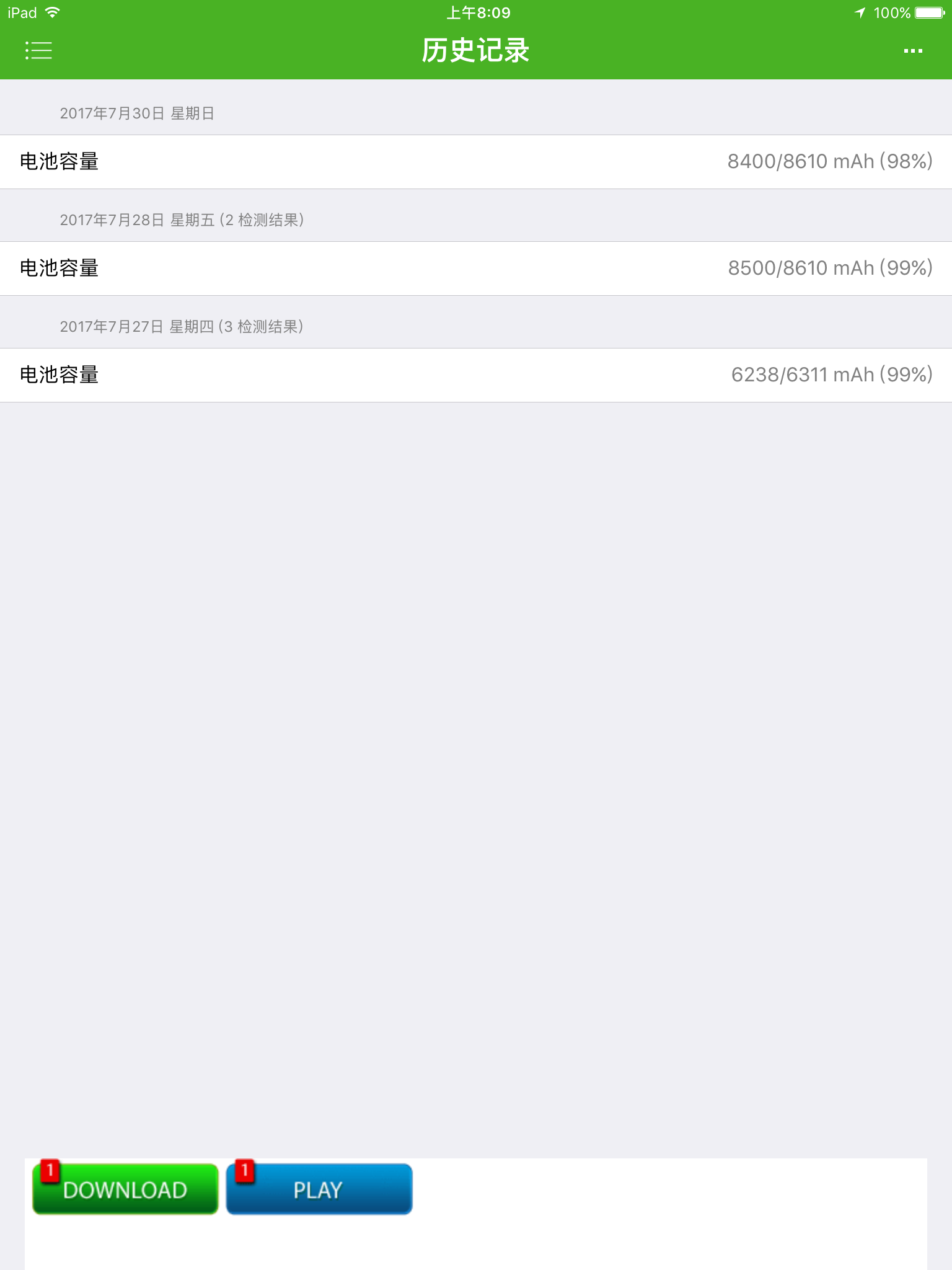Open the three-dot overflow menu

pos(913,51)
